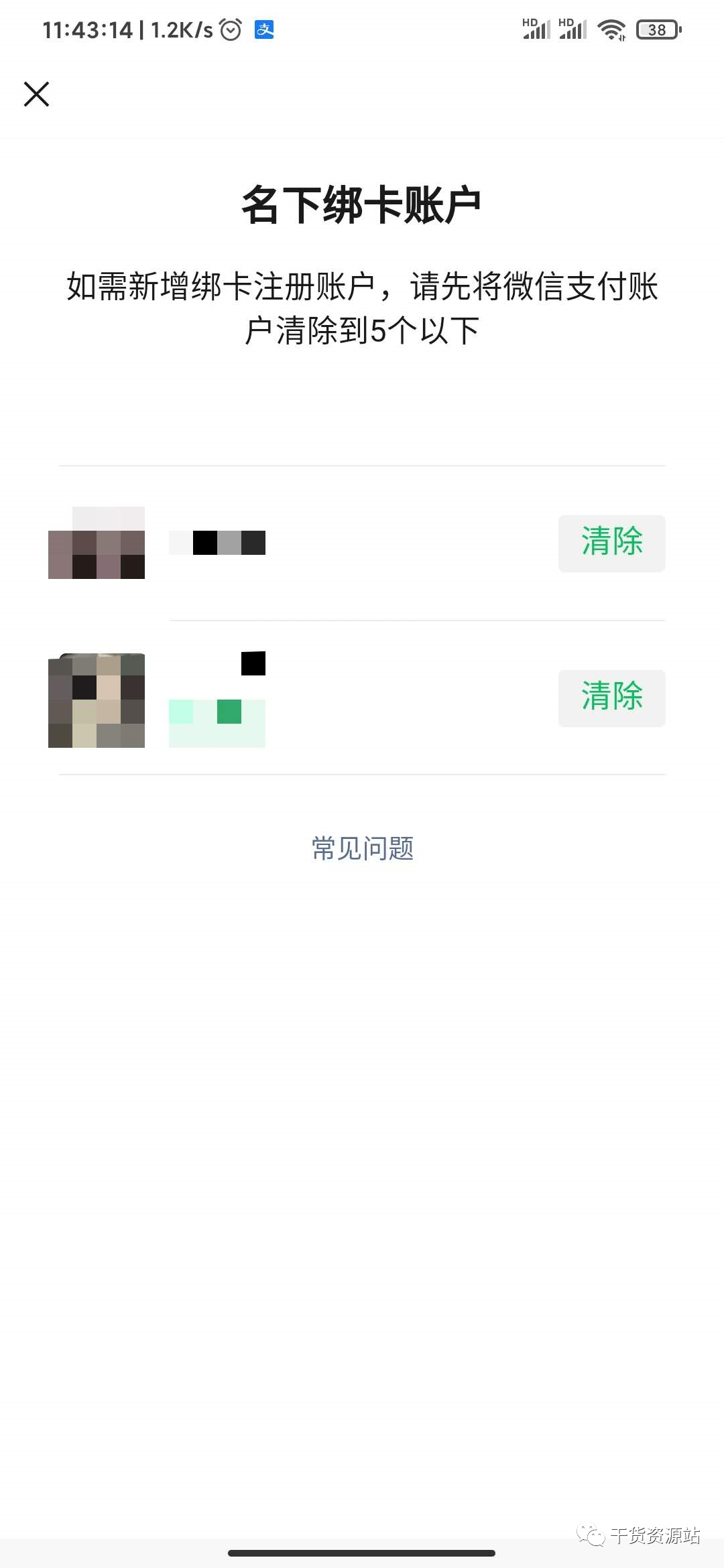This screenshot has width=724, height=1568.
Task: Open the 常见问题 link
Action: [x=363, y=848]
